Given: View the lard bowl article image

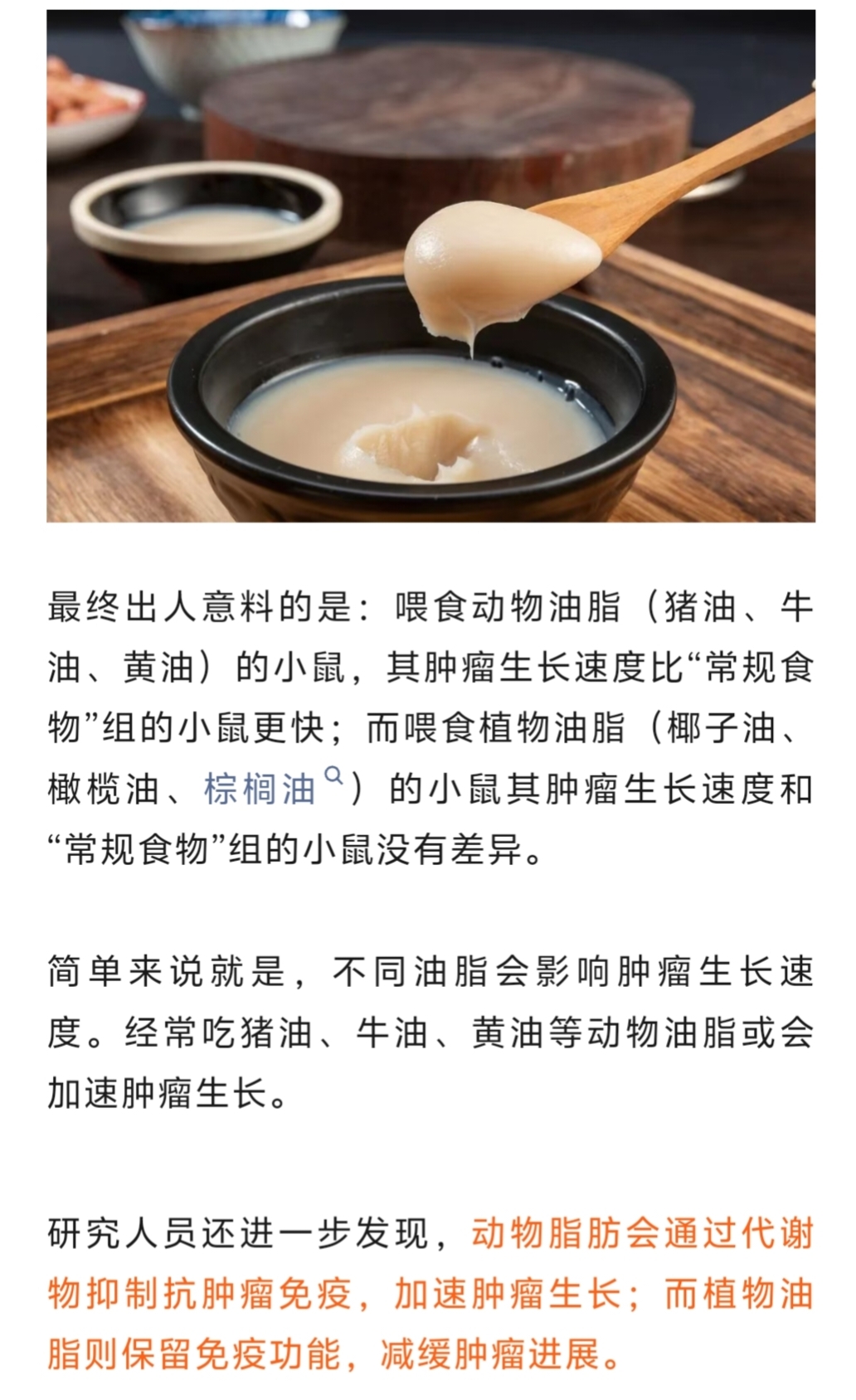Looking at the screenshot, I should coord(430,267).
